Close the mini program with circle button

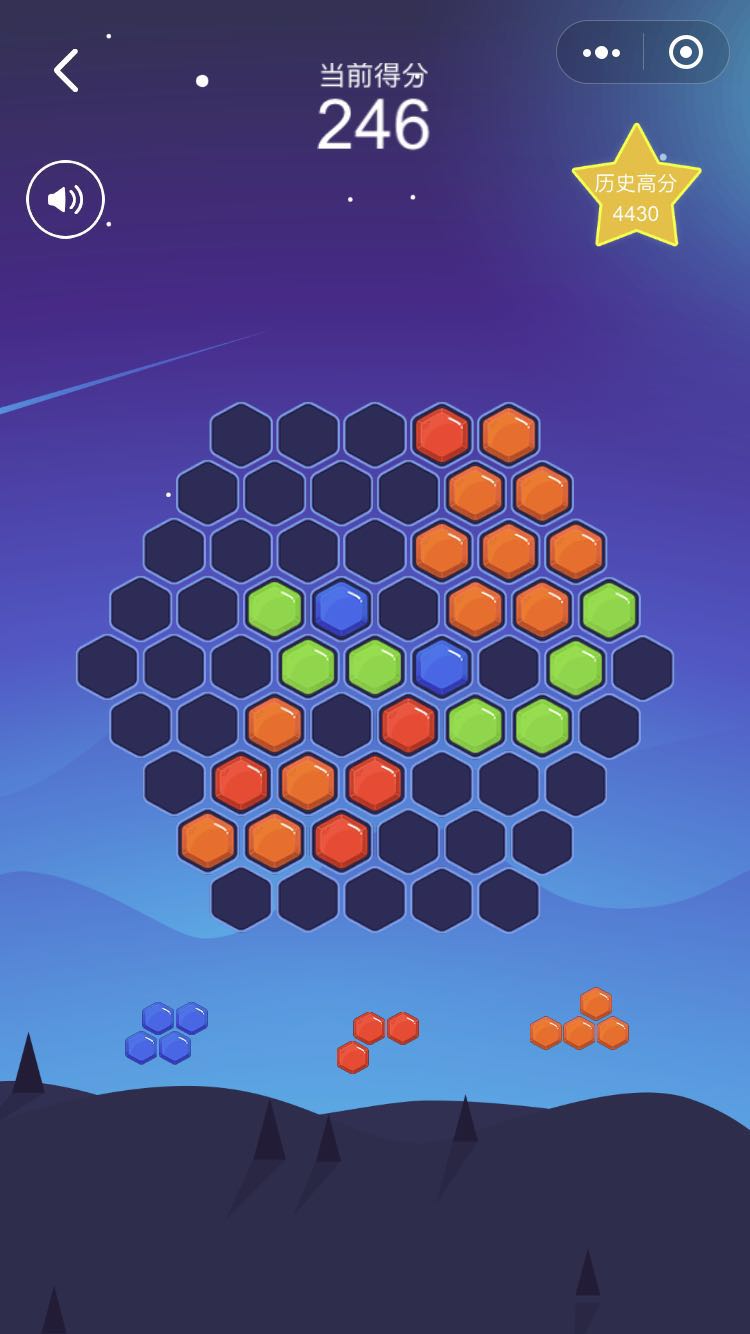pos(685,52)
